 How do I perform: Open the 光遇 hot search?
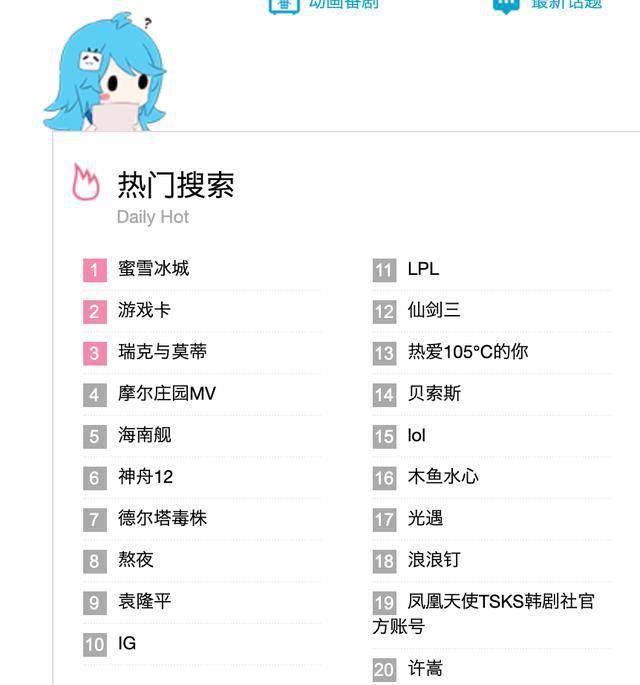coord(425,519)
